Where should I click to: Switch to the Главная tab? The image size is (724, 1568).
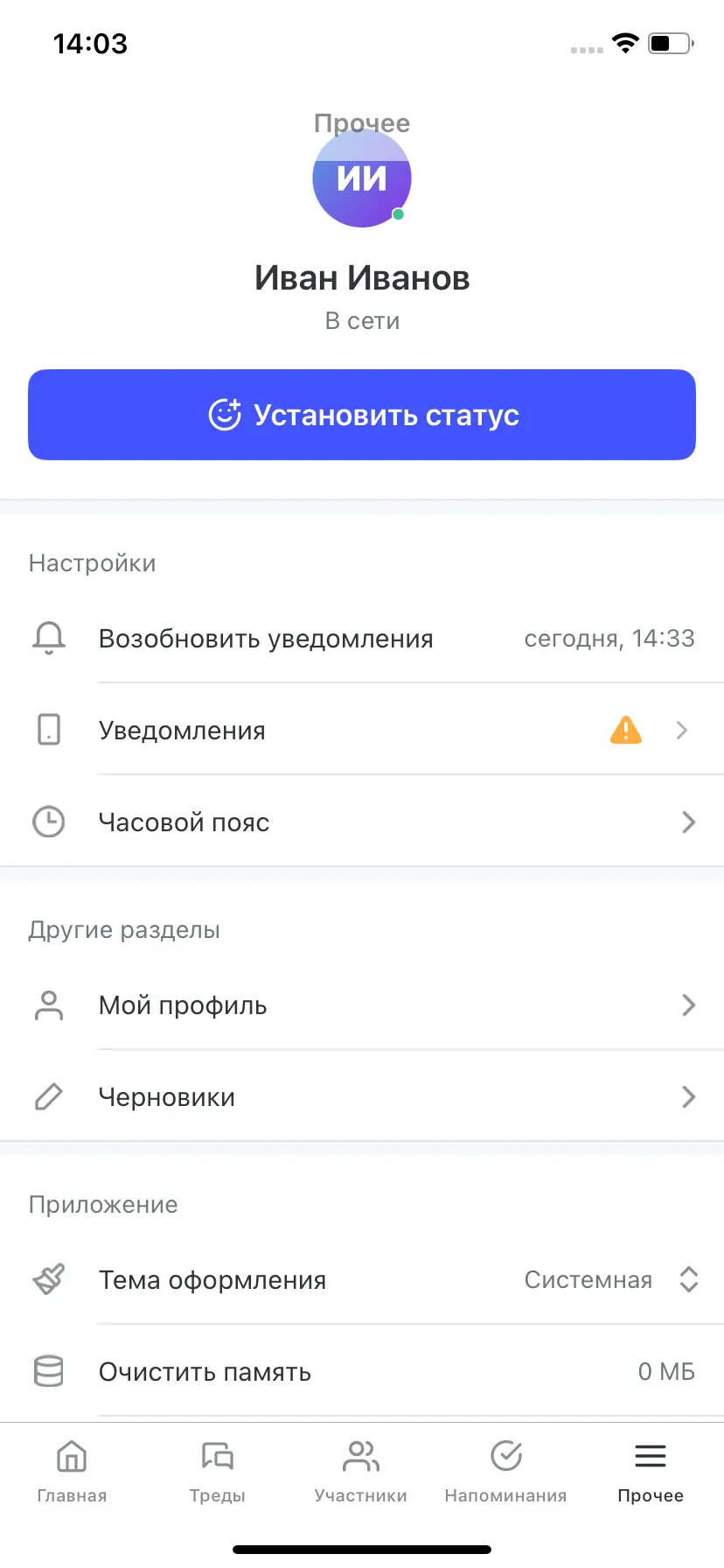click(72, 1470)
